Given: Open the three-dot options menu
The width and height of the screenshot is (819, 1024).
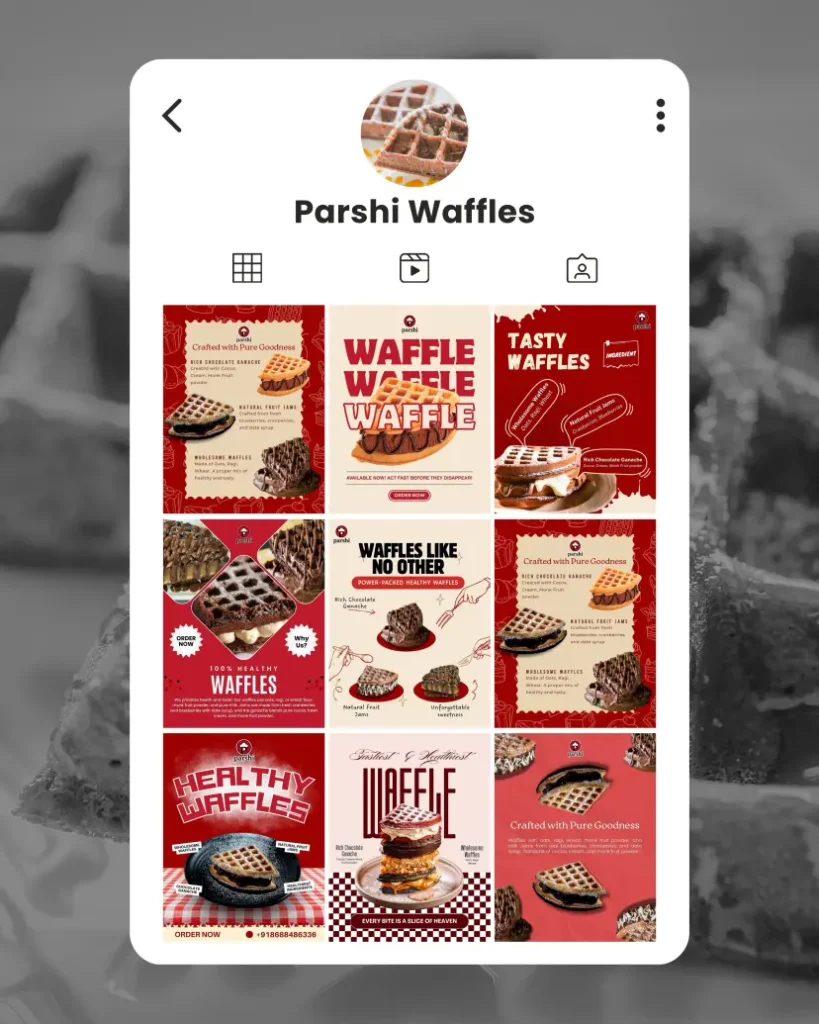Looking at the screenshot, I should point(659,115).
